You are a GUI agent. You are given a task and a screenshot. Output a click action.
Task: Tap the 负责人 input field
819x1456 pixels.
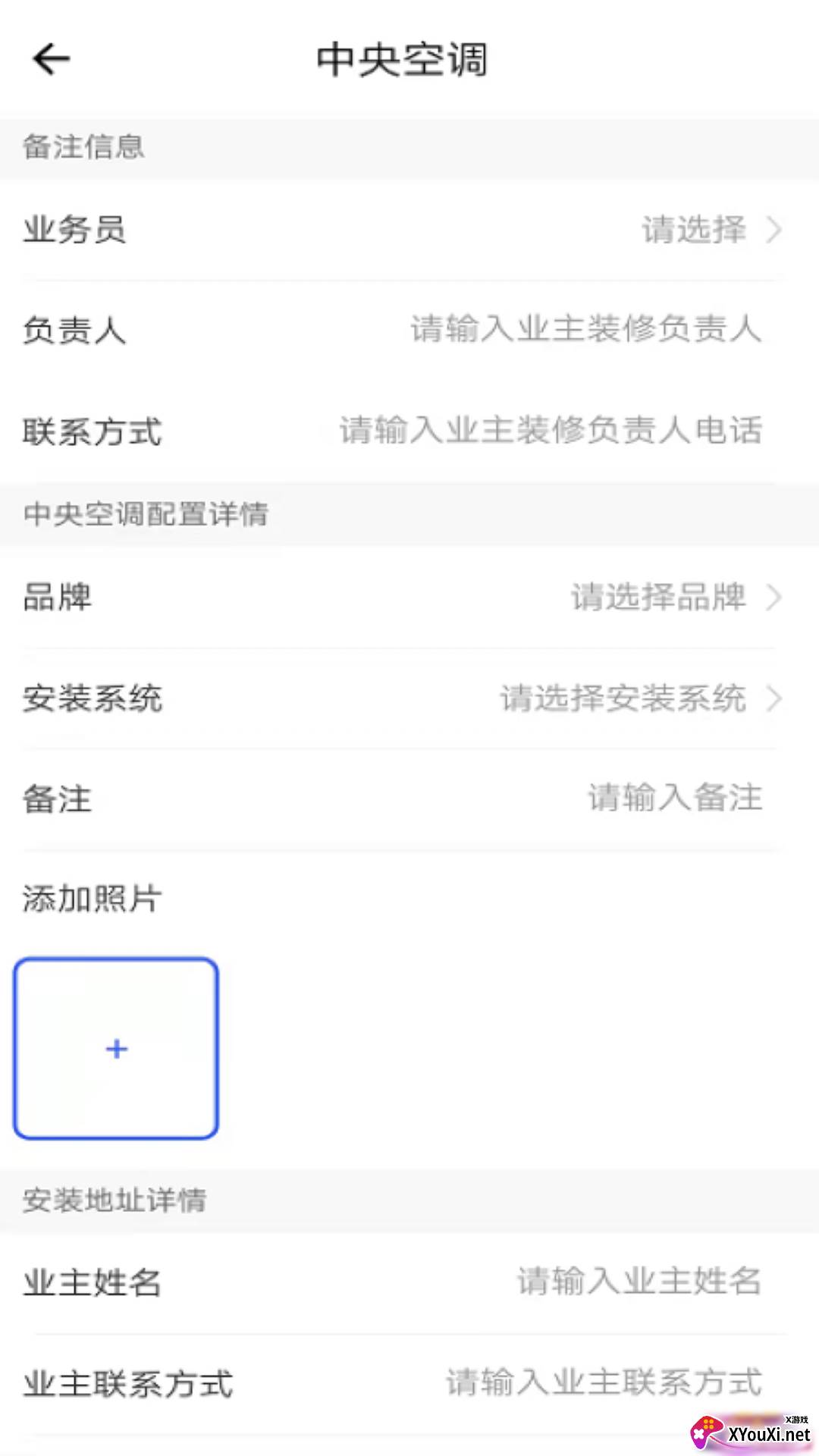click(x=585, y=330)
